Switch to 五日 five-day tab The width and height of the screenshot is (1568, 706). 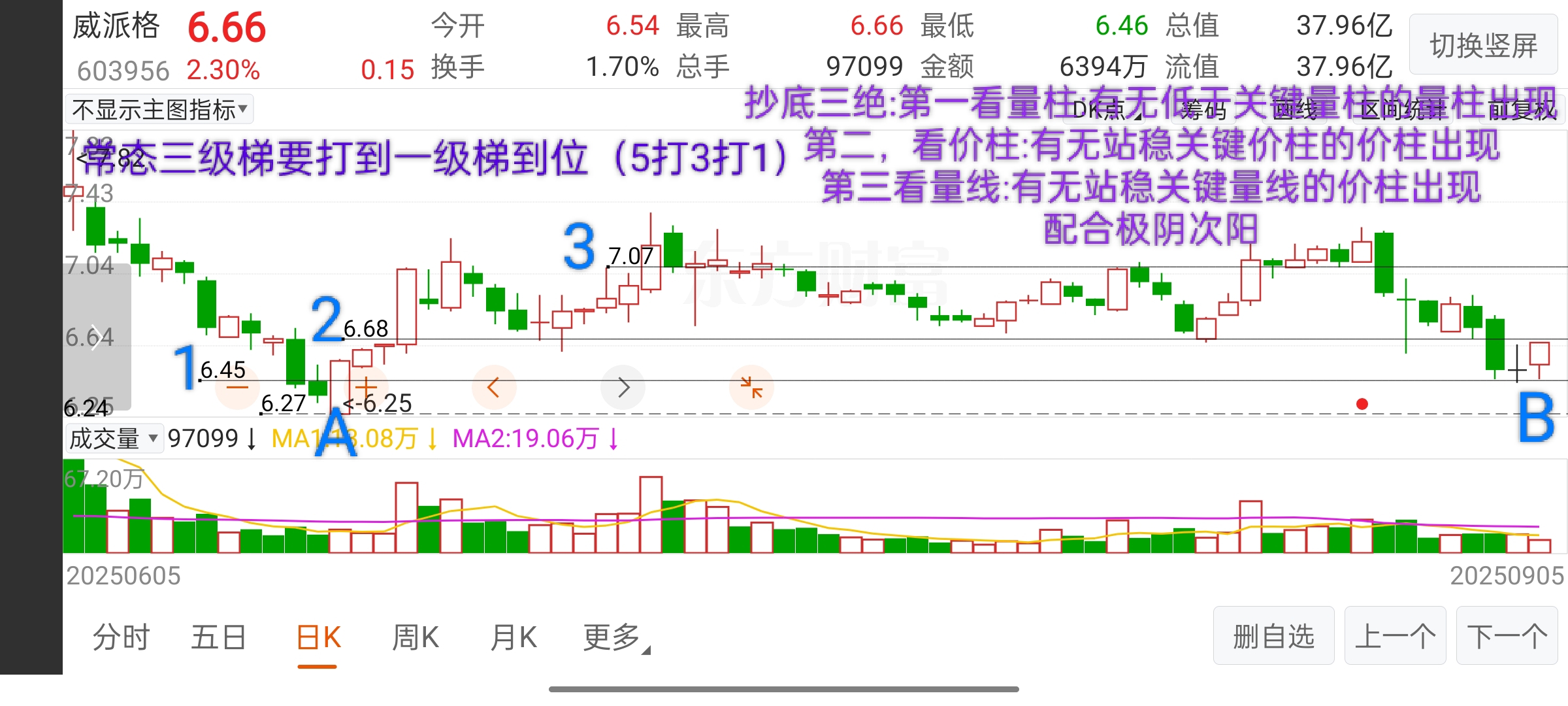[218, 637]
